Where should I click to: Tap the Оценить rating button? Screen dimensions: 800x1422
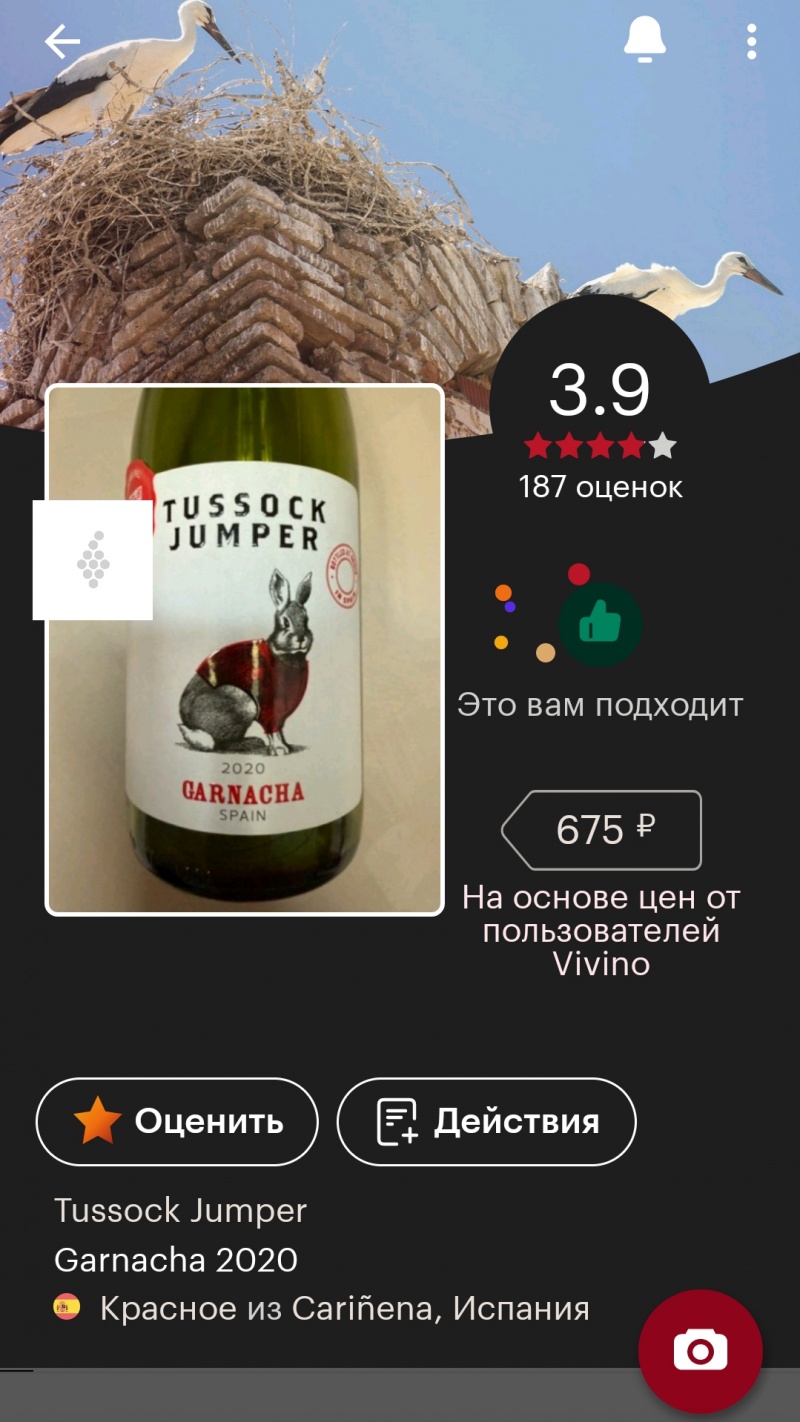(x=177, y=1122)
